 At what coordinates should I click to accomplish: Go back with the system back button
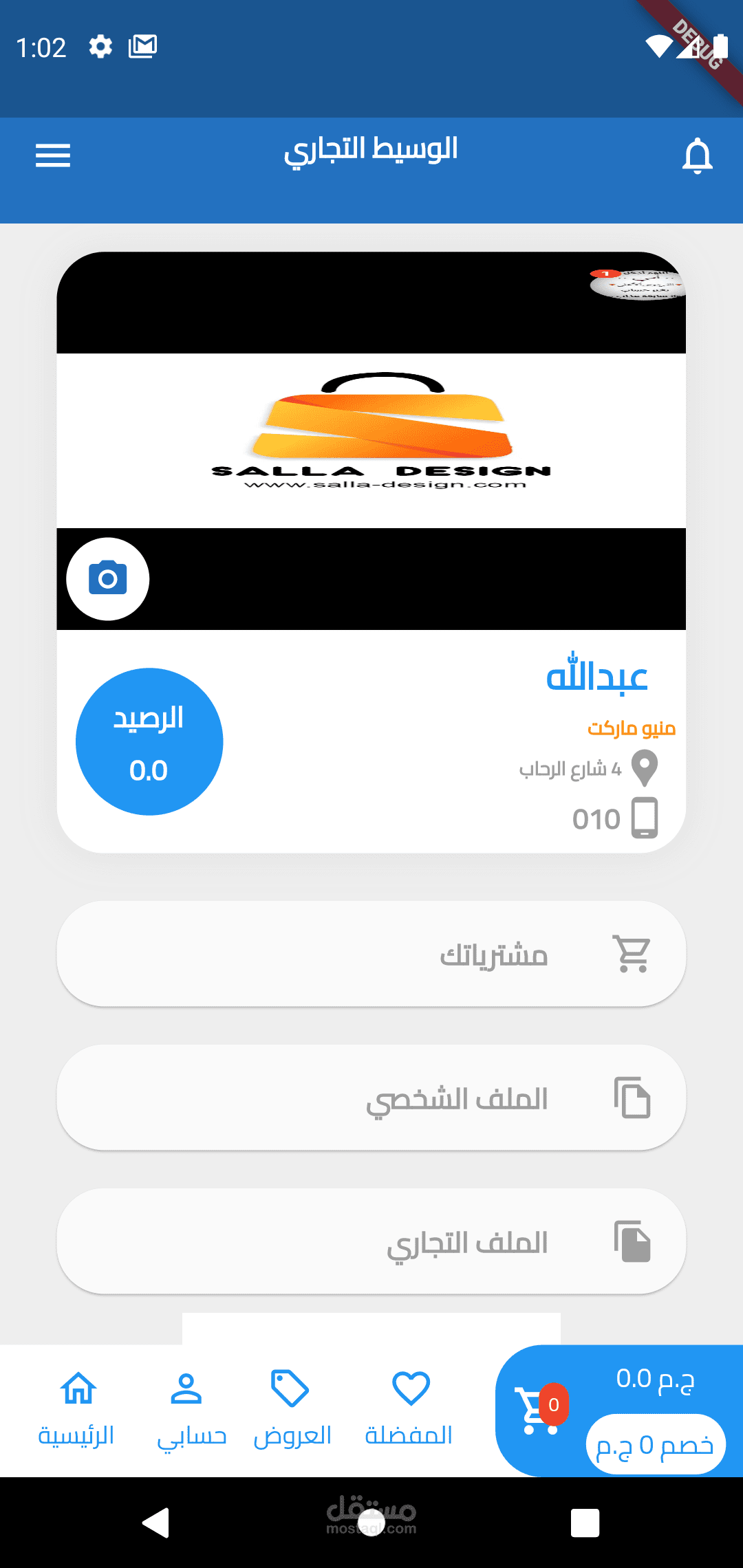coord(156,1523)
